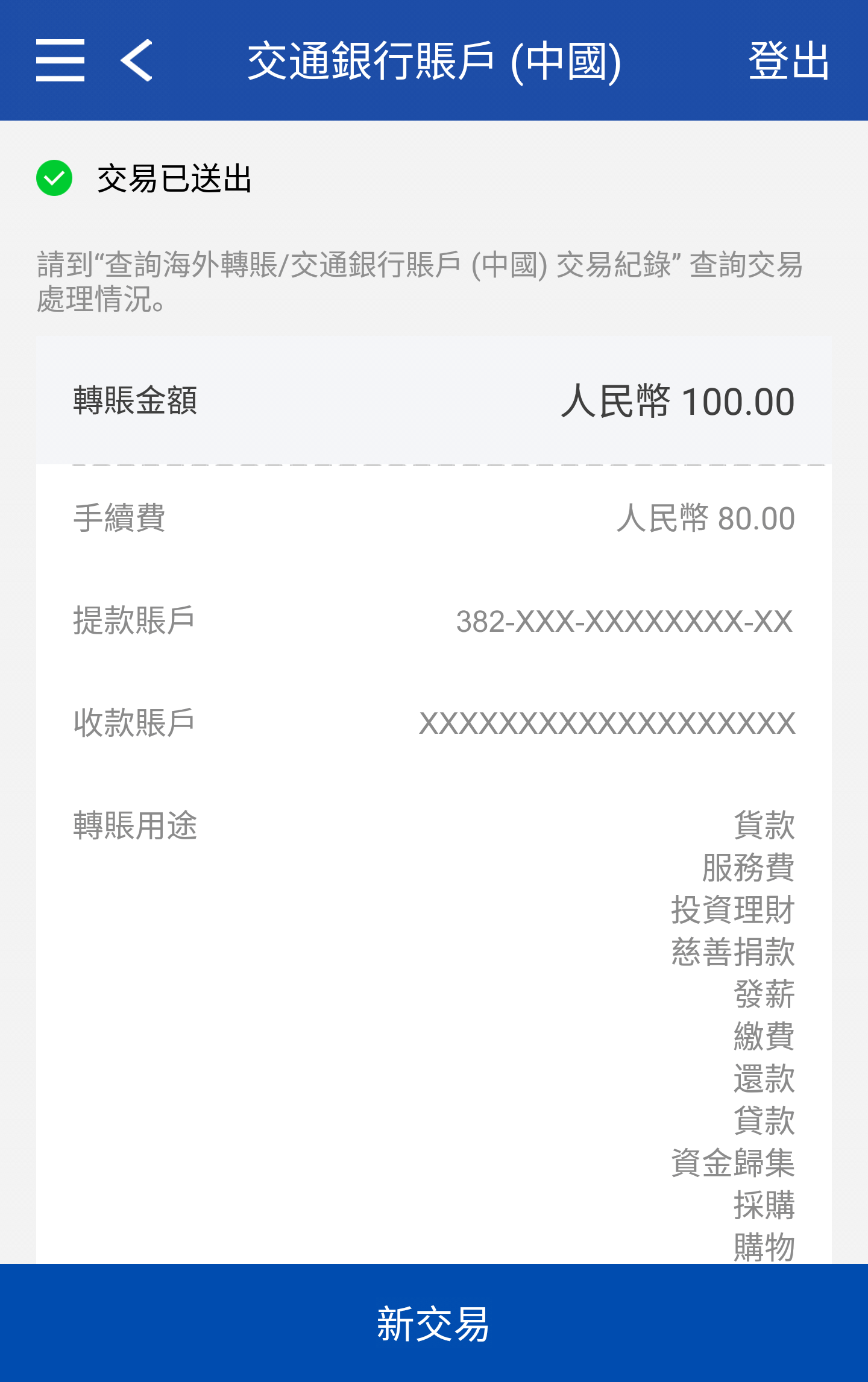Tap 登出 to log out
The width and height of the screenshot is (868, 1382).
[x=788, y=60]
